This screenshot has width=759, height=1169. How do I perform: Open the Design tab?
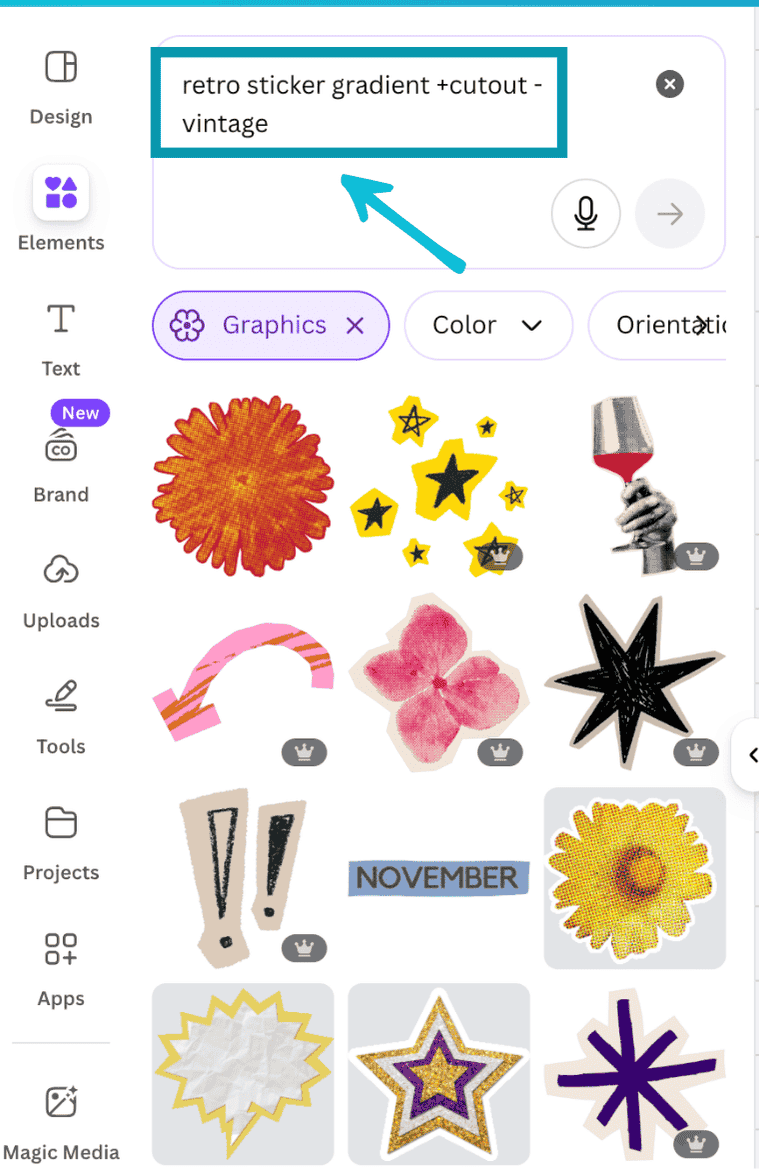[x=61, y=86]
